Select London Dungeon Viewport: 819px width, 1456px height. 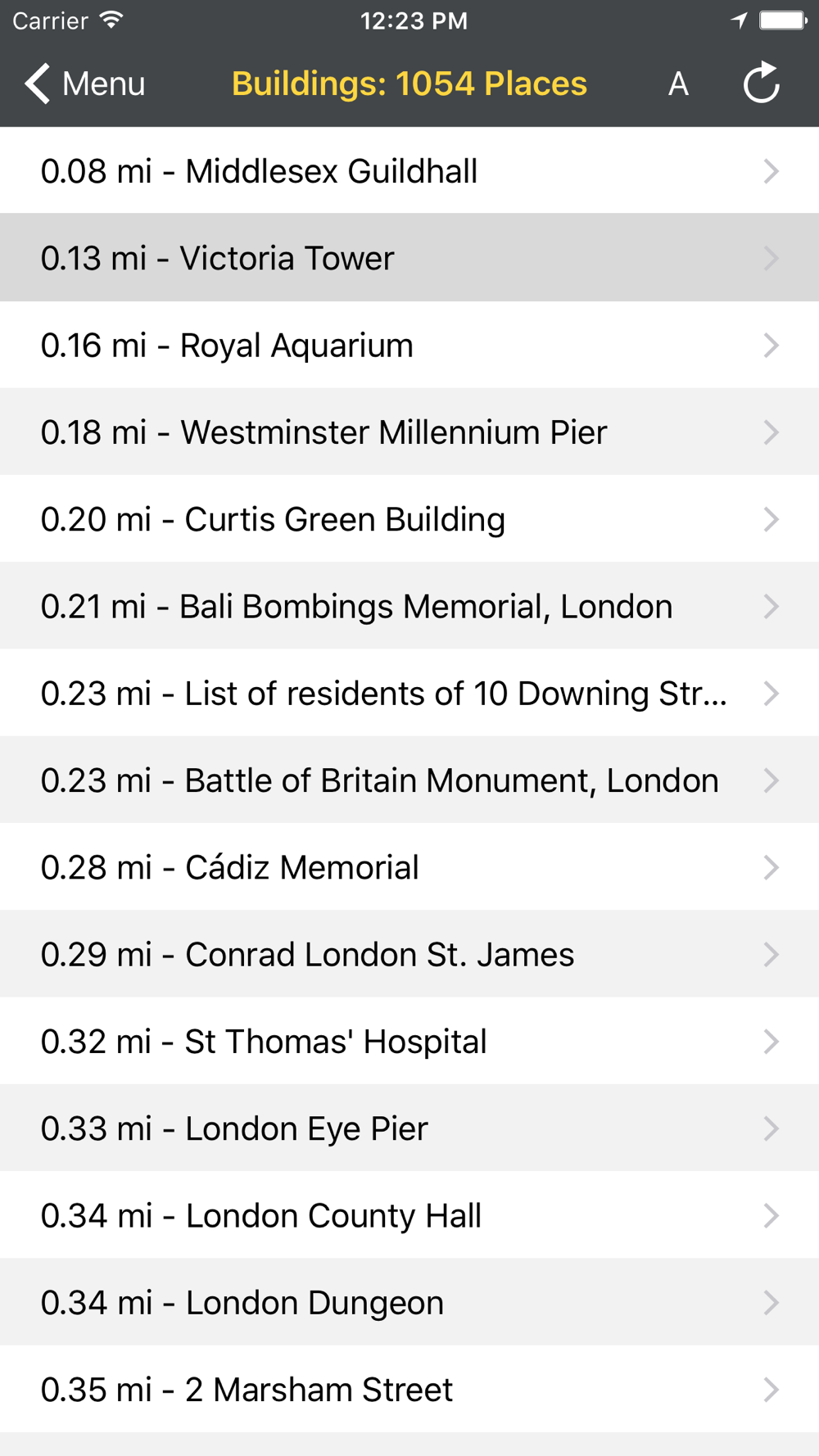click(x=409, y=1301)
